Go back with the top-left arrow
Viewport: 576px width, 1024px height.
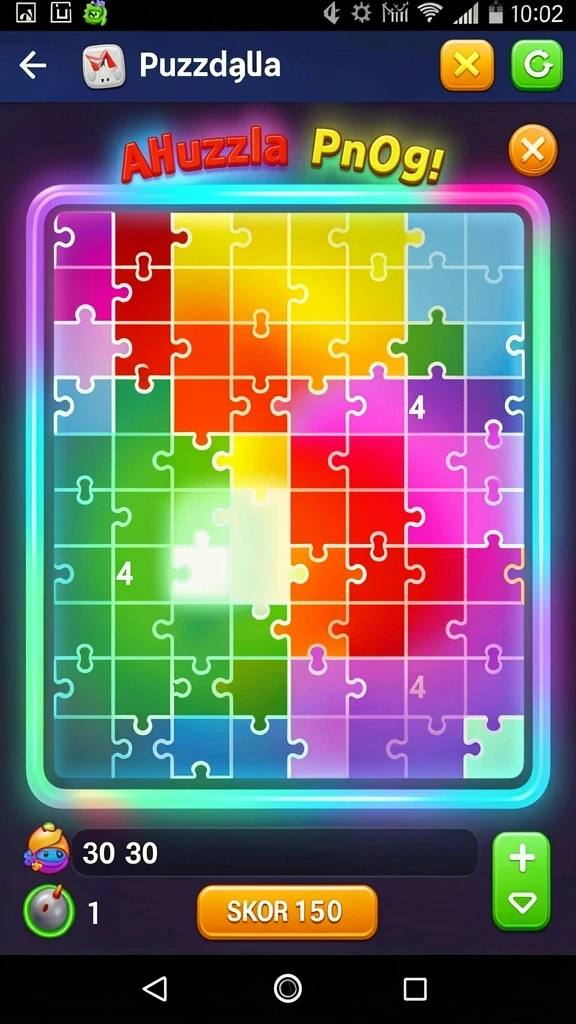click(x=32, y=65)
